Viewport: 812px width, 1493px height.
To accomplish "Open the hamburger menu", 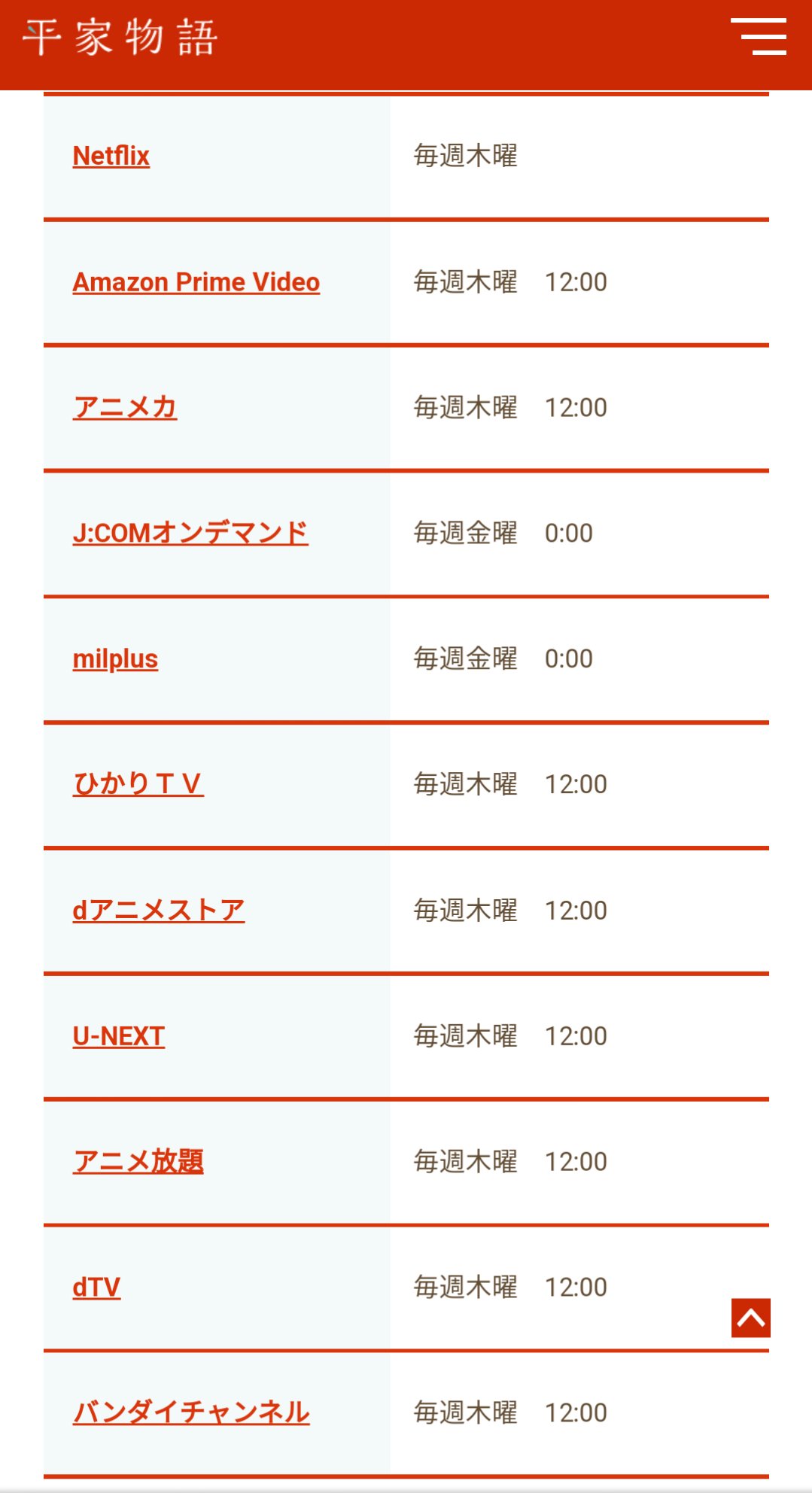I will coord(759,37).
